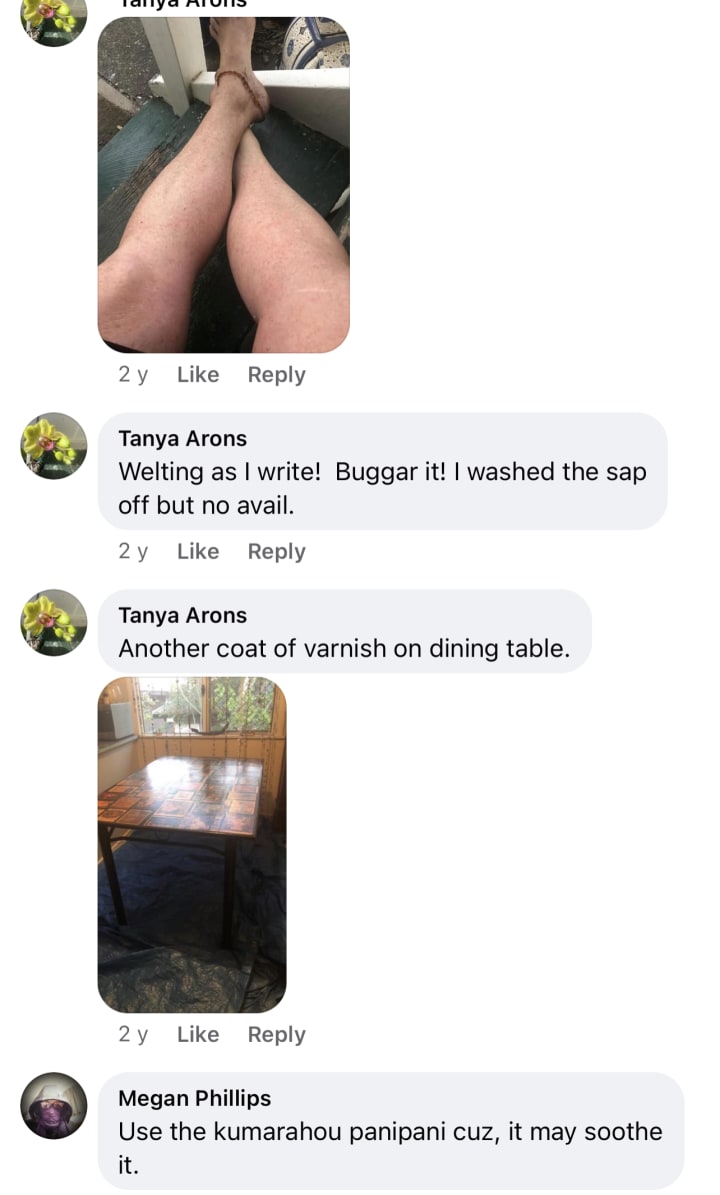Tap Tanya's avatar beside the varnish comment
This screenshot has height=1195, width=720.
pyautogui.click(x=54, y=622)
